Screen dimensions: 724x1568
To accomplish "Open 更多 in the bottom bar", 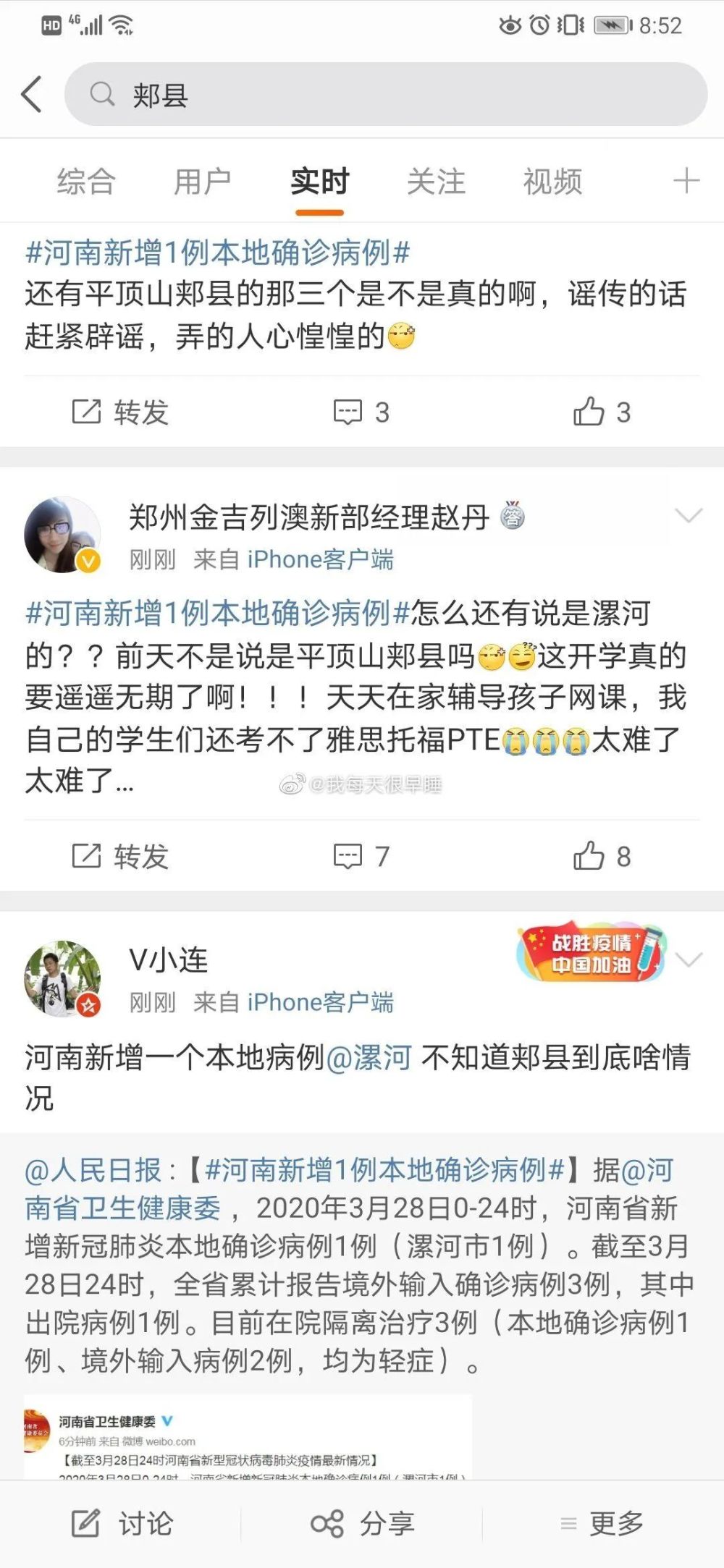I will point(602,1523).
